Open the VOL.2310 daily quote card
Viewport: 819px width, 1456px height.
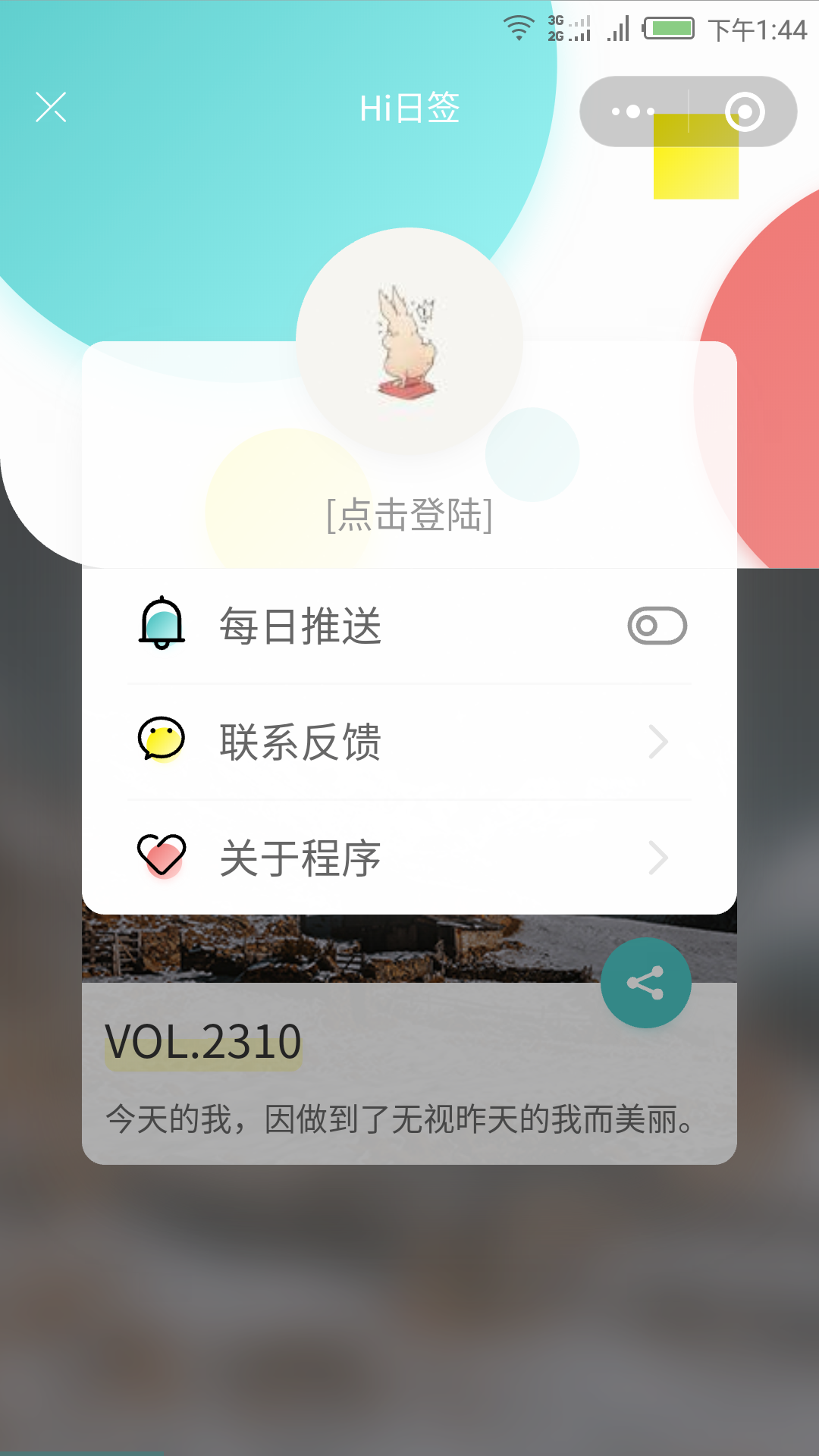coord(409,1073)
